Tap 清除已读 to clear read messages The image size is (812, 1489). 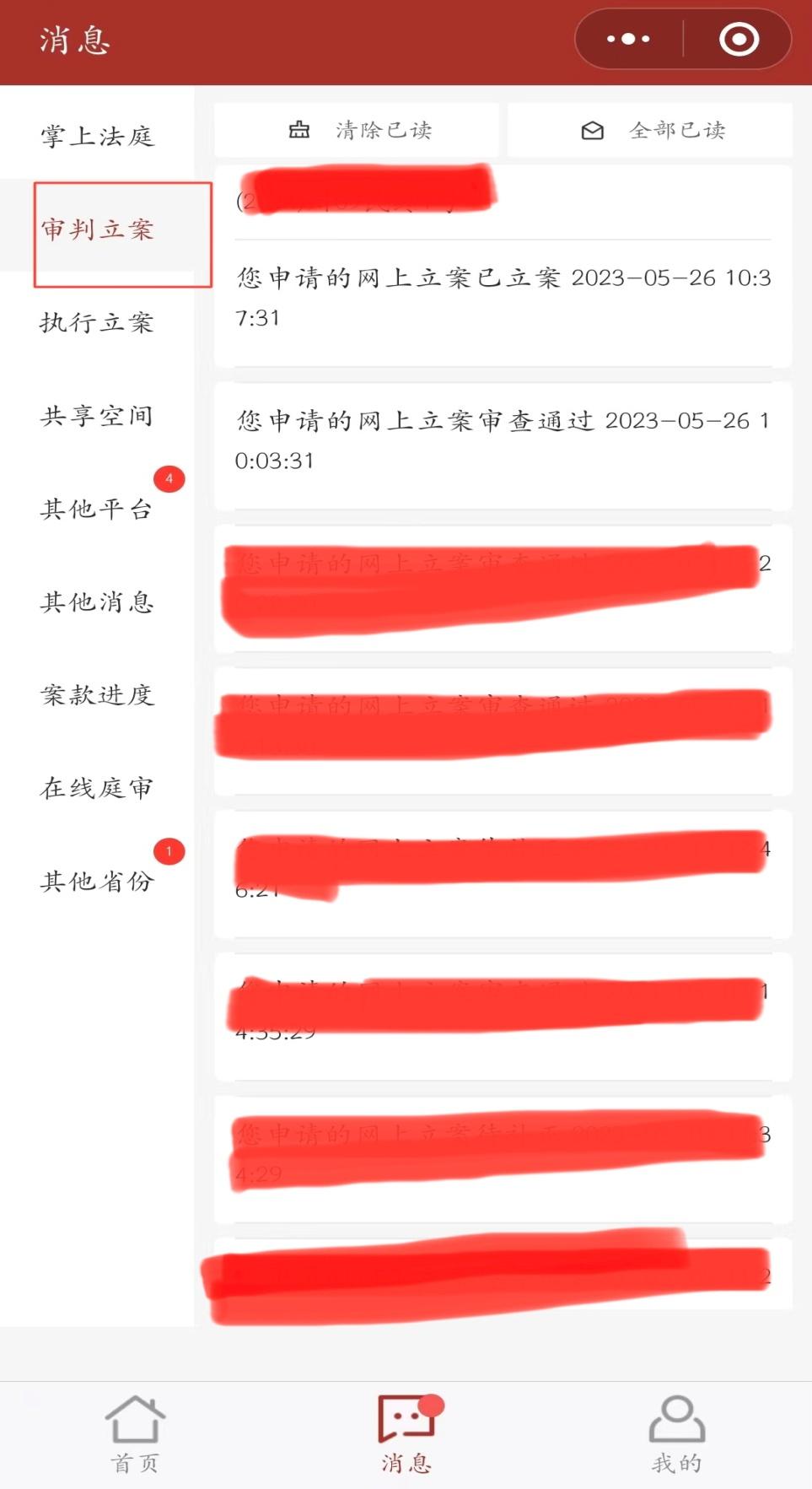click(x=358, y=130)
